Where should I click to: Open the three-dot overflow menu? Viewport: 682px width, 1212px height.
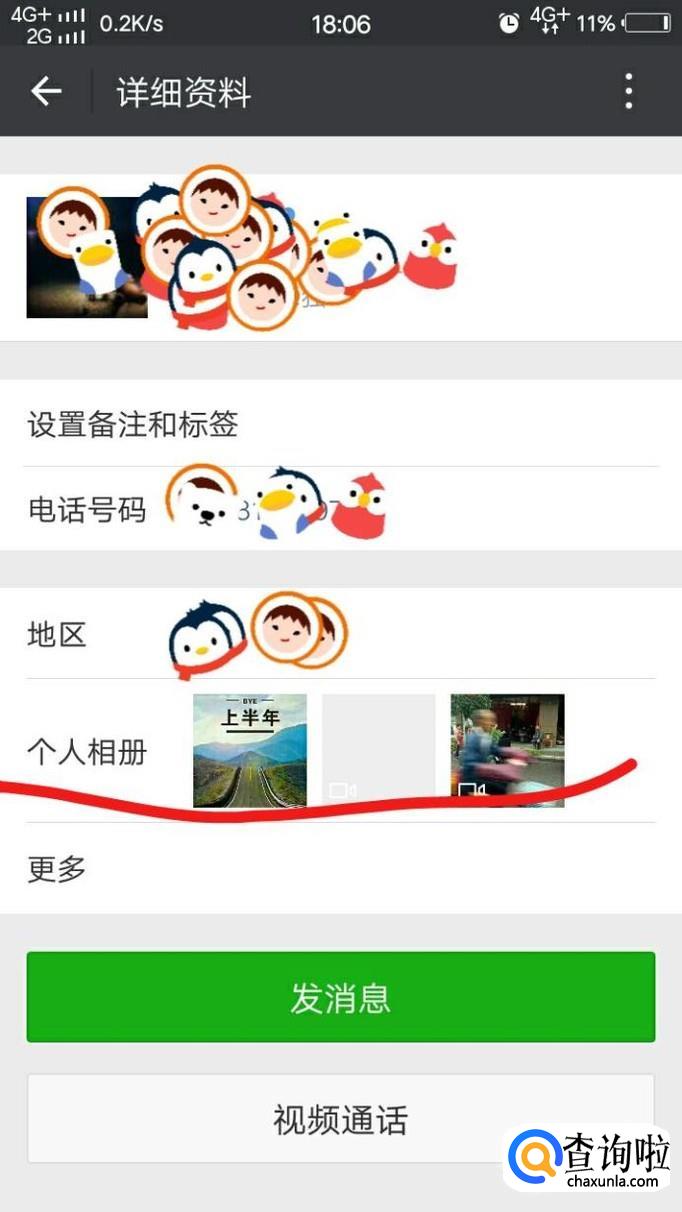click(628, 92)
